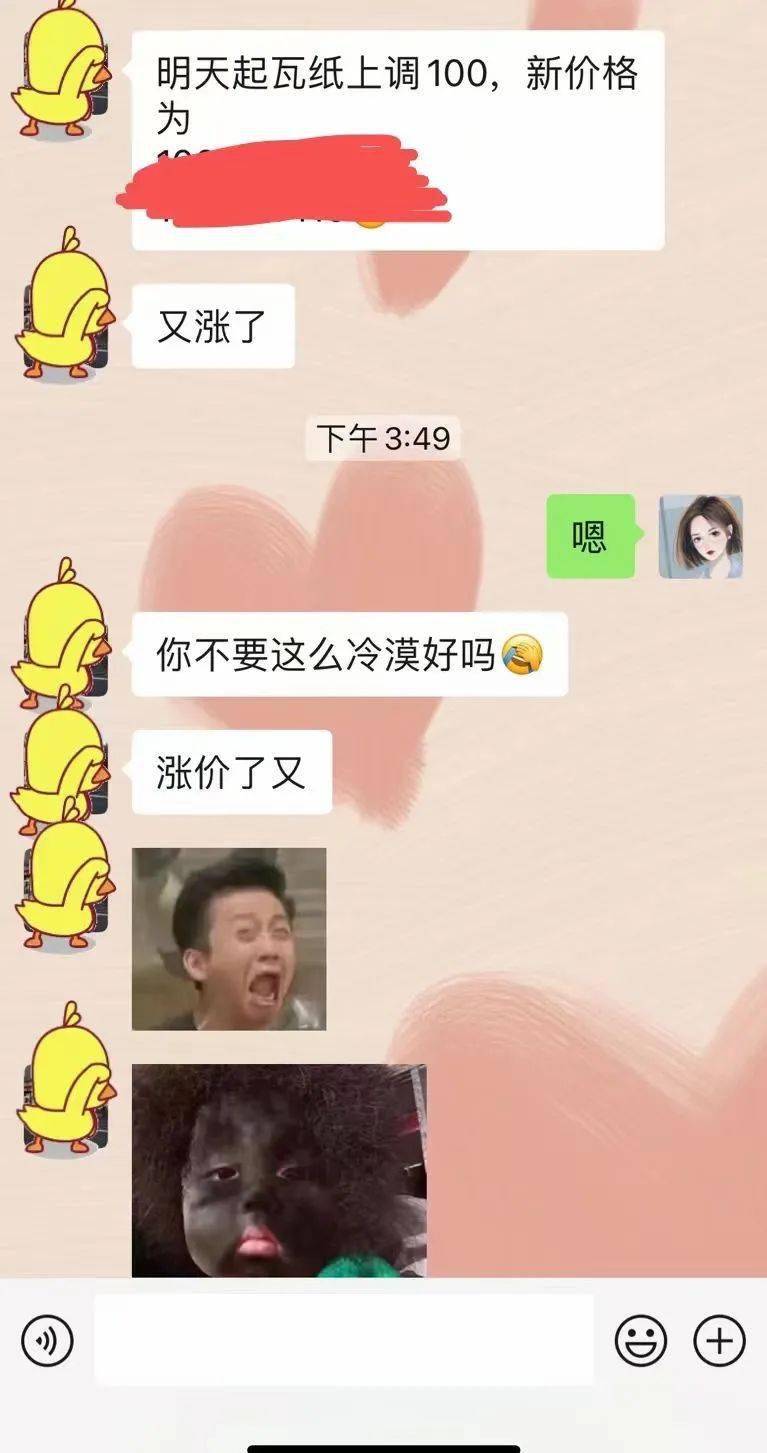Open the emoji sticker panel

tap(640, 1340)
